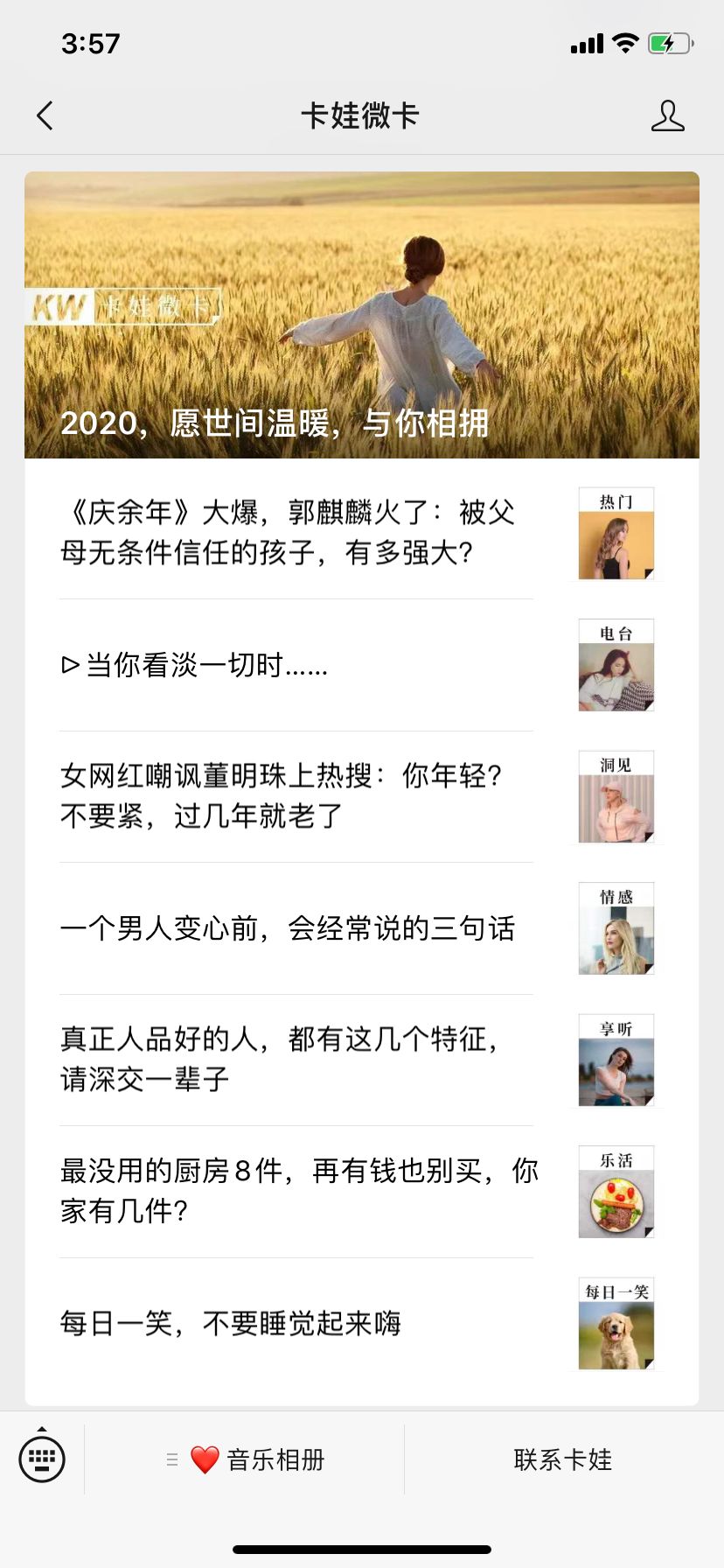This screenshot has height=1568, width=724.
Task: Open 最没用的厨房8件 article
Action: point(299,1191)
